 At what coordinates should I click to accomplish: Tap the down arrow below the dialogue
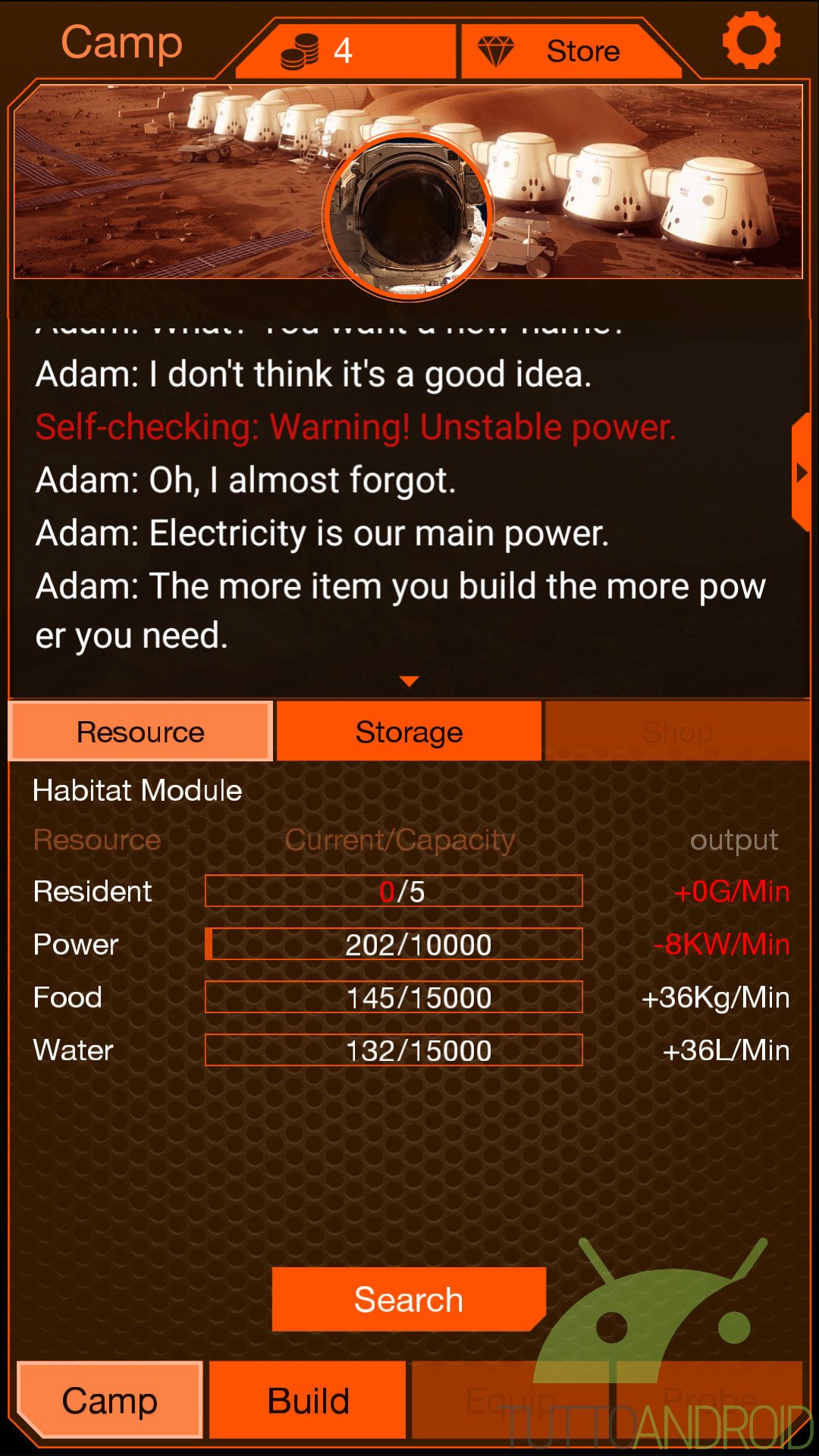coord(409,681)
